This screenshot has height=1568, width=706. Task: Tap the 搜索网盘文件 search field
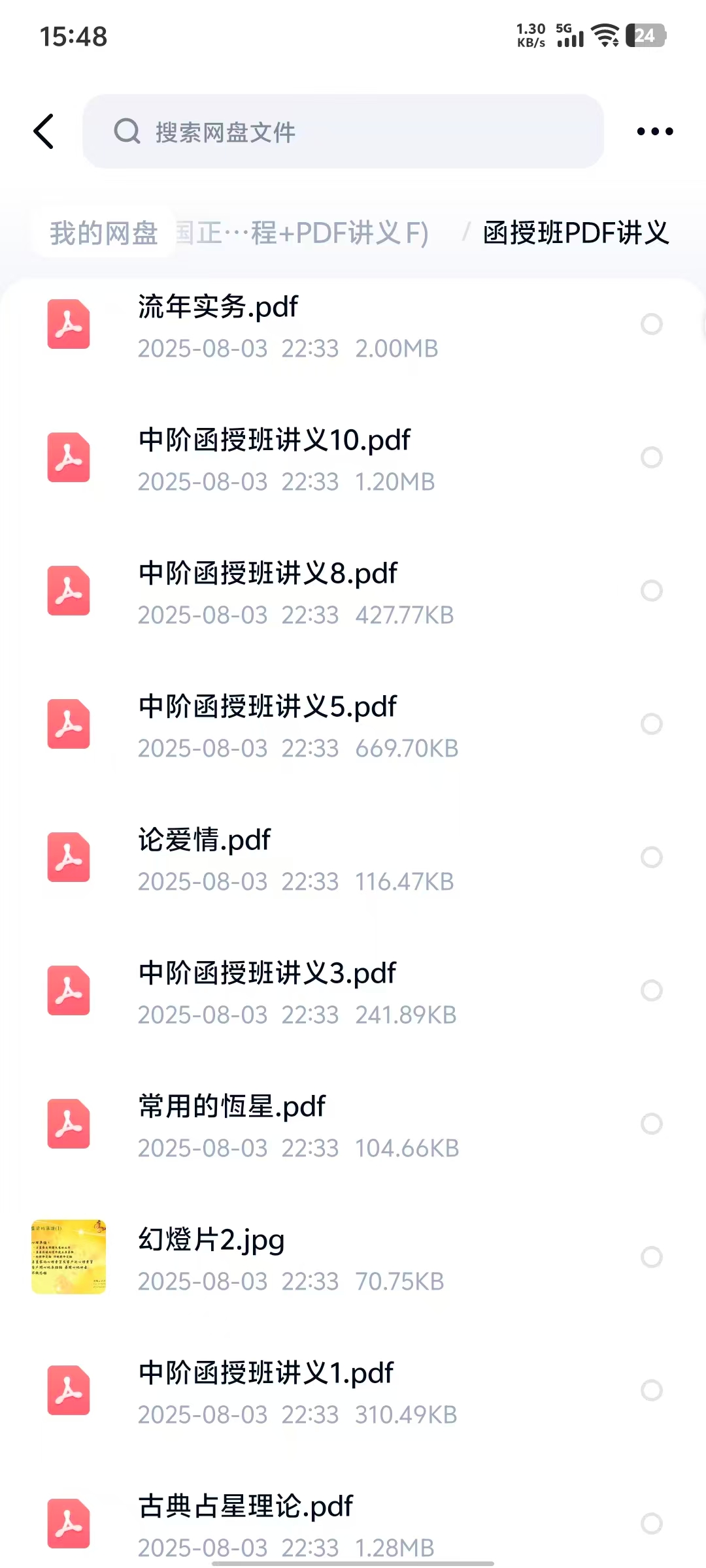pos(343,131)
